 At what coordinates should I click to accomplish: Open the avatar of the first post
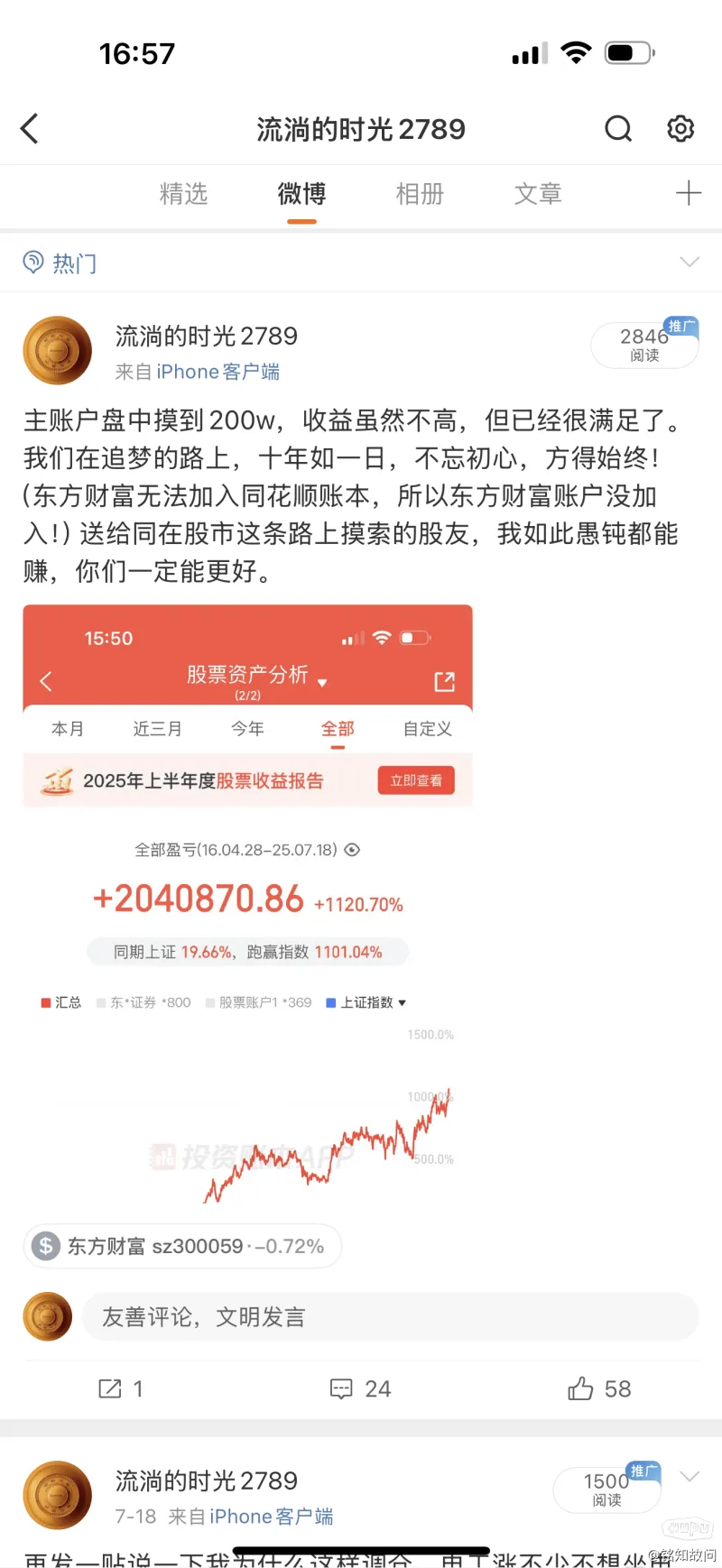(57, 351)
